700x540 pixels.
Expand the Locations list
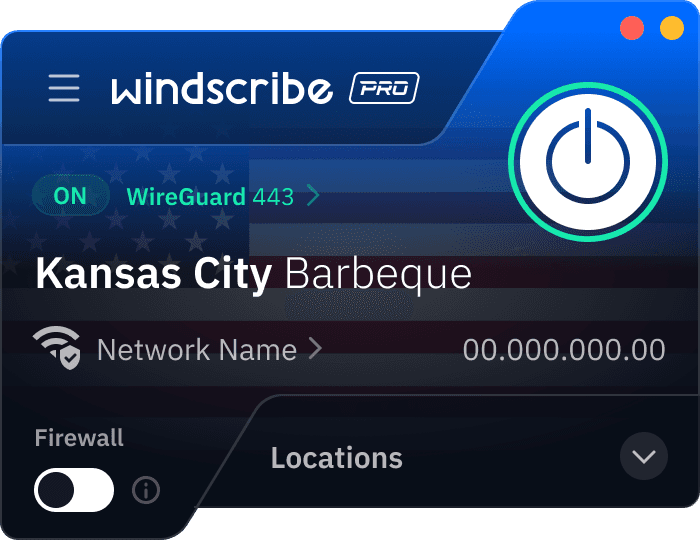[x=643, y=457]
